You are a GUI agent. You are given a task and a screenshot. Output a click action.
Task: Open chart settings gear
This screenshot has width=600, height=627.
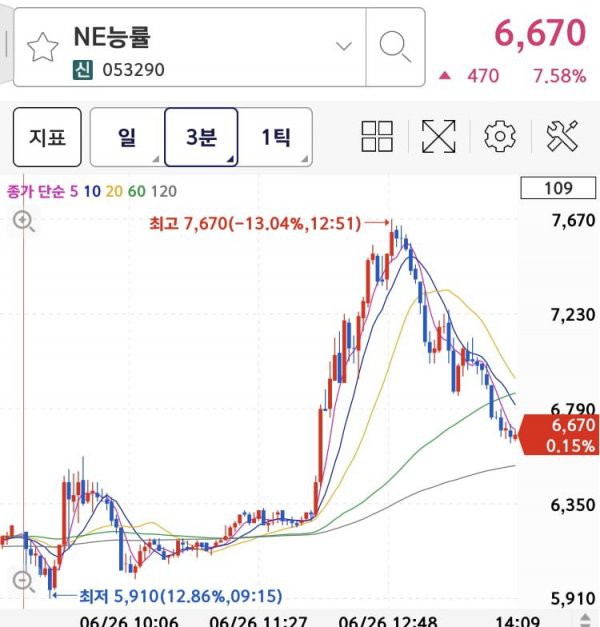pos(499,137)
